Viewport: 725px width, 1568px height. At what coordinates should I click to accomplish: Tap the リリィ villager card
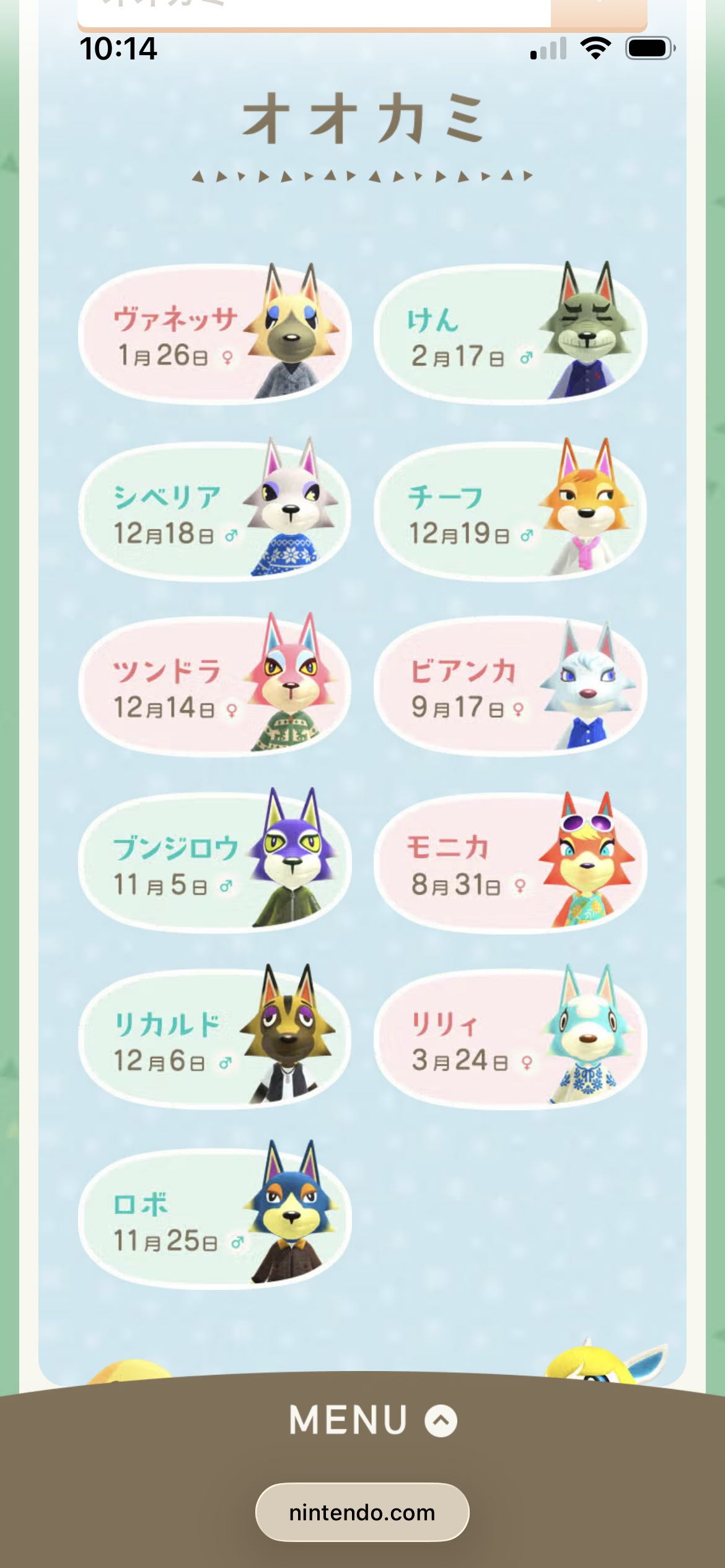[509, 1040]
